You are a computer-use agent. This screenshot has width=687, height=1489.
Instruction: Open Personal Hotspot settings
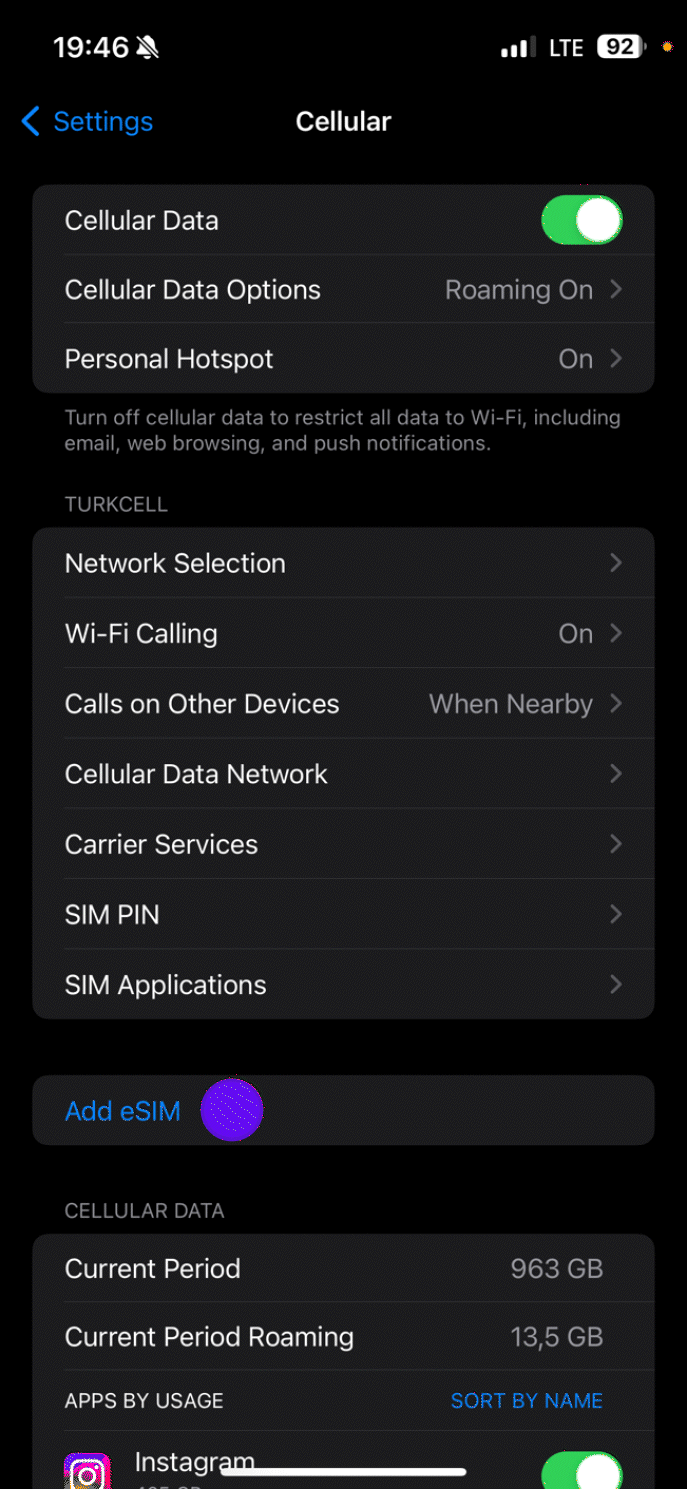(343, 359)
